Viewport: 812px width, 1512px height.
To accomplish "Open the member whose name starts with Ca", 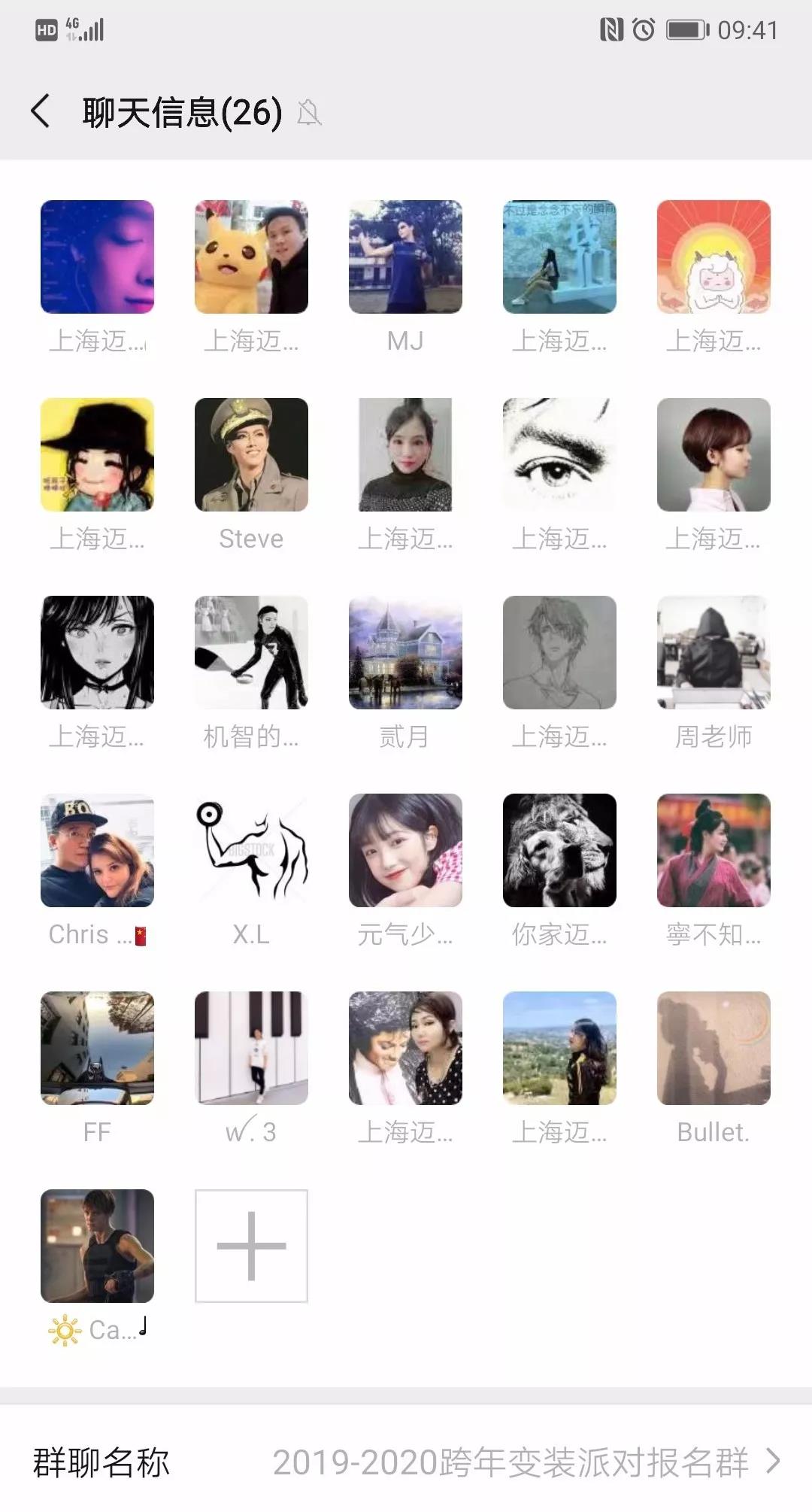I will pyautogui.click(x=97, y=1246).
